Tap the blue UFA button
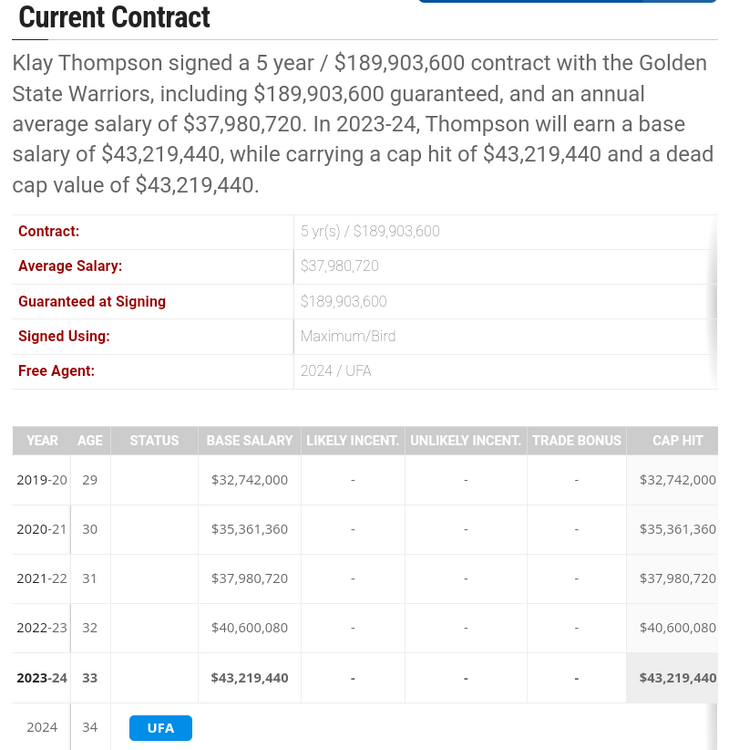729x750 pixels. (x=160, y=728)
